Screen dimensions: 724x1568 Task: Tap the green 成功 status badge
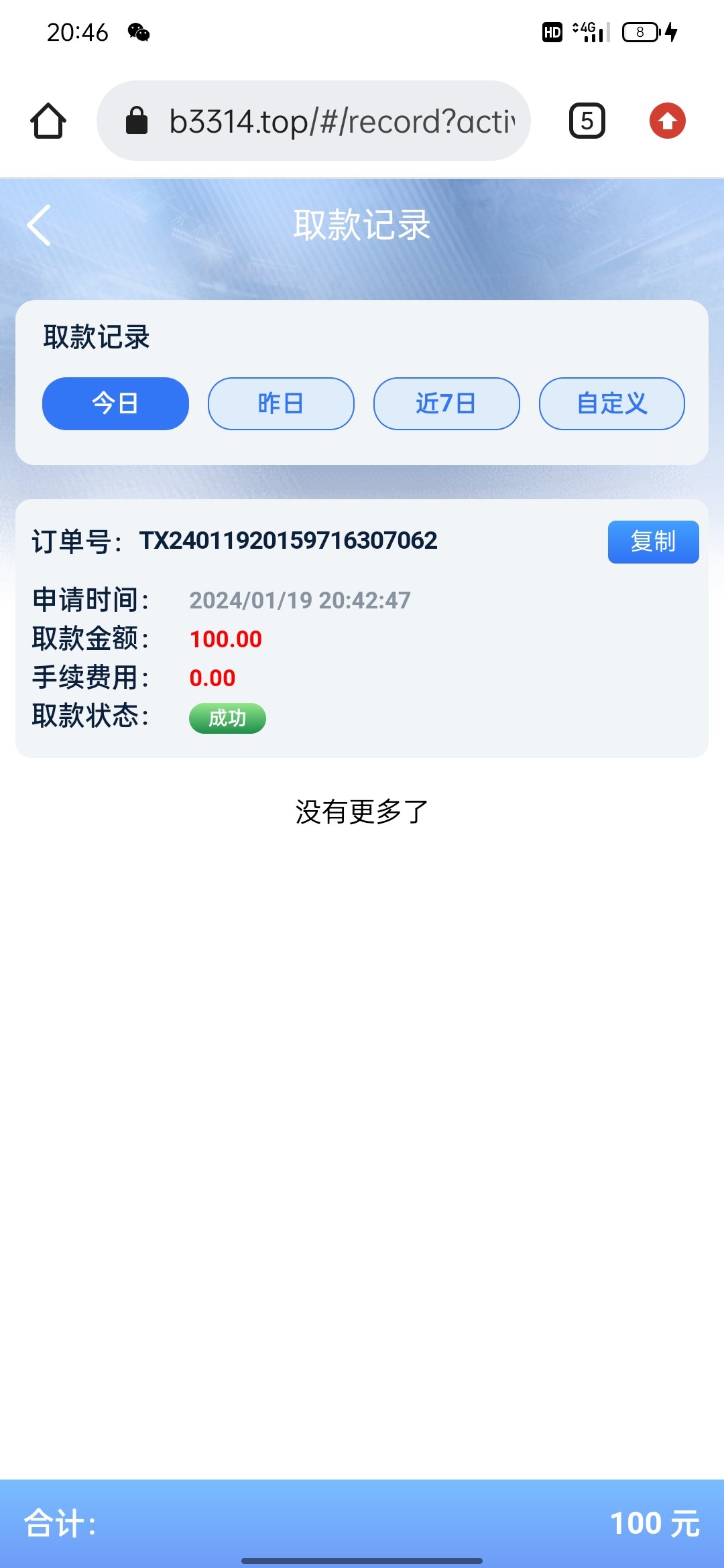(x=227, y=717)
